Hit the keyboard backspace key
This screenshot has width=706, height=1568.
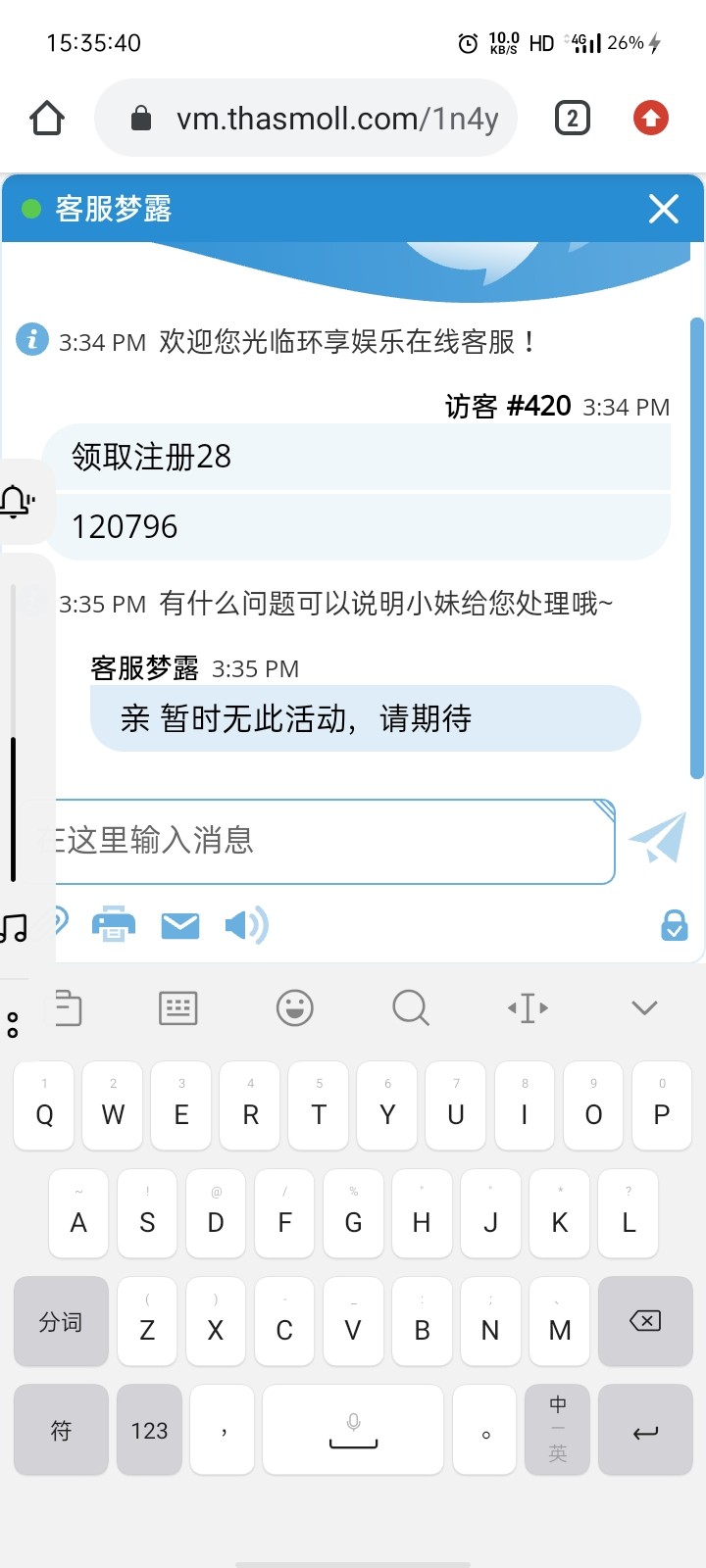pos(645,1321)
